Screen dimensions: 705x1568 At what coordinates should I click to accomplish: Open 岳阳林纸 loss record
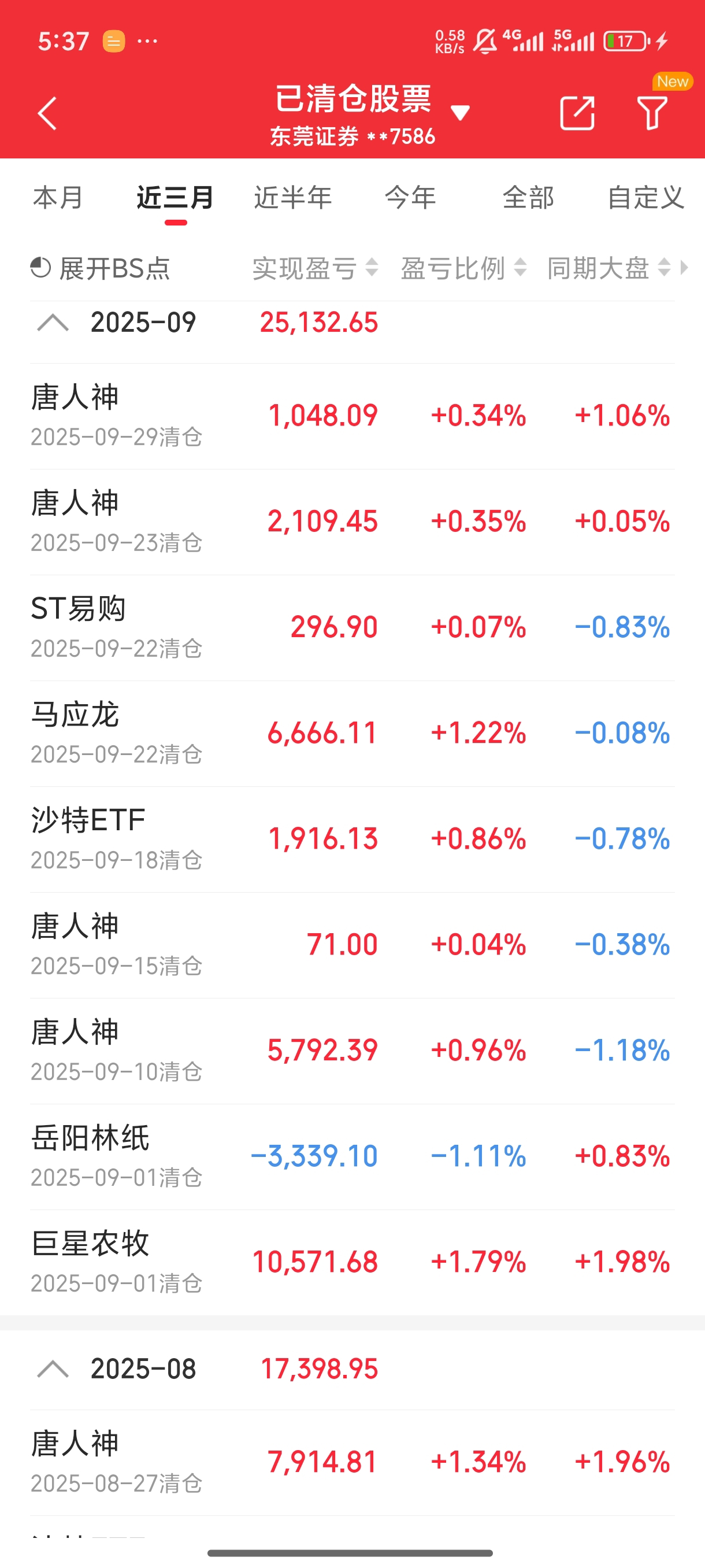(x=352, y=1156)
